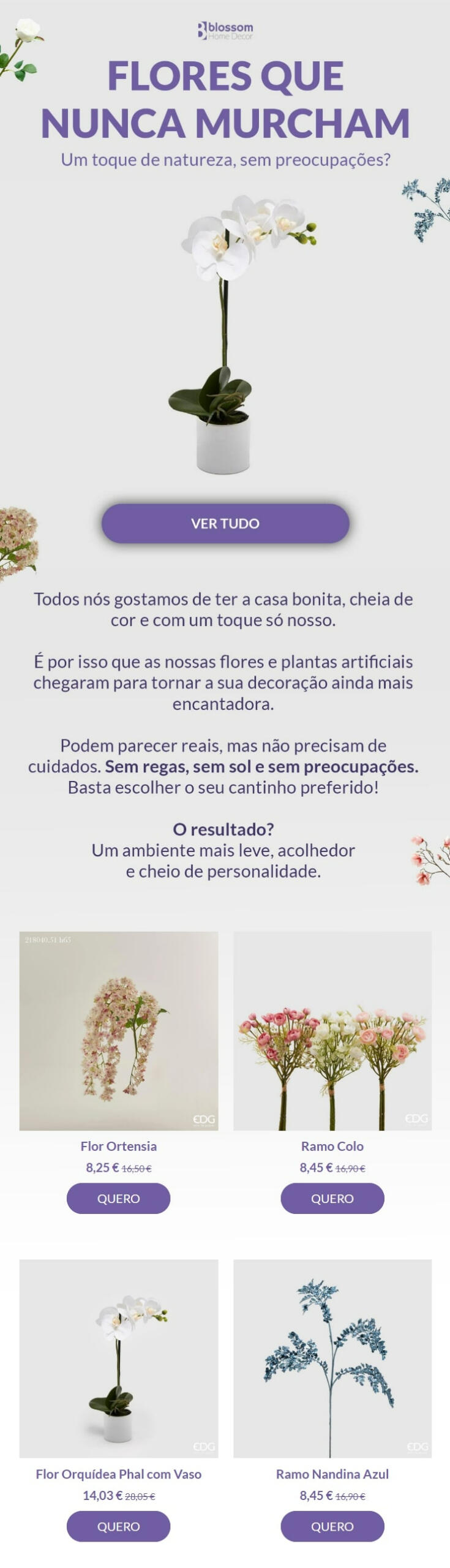Tap QUERO under Ramo Nandina Azul
This screenshot has width=450, height=1568.
tap(332, 1526)
